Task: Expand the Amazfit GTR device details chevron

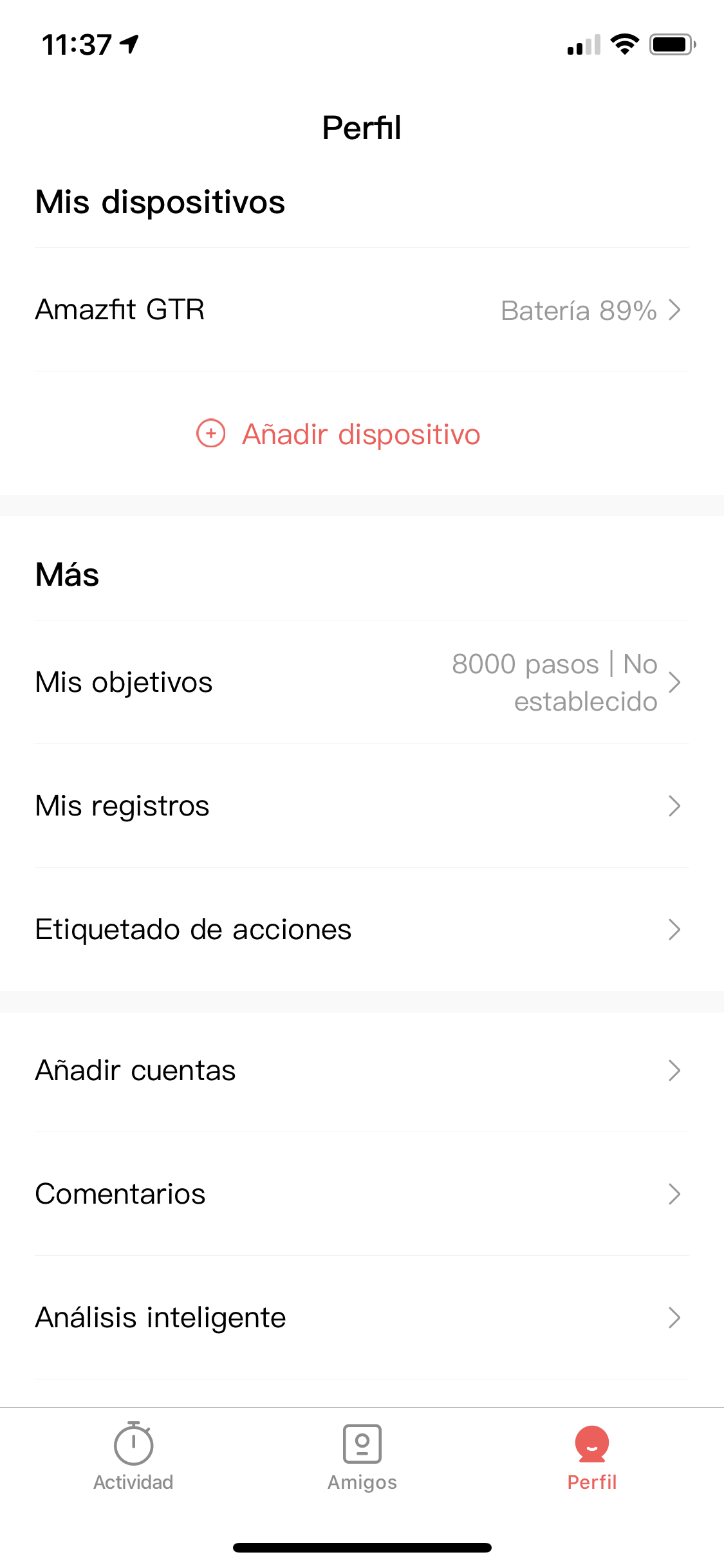Action: coord(675,310)
